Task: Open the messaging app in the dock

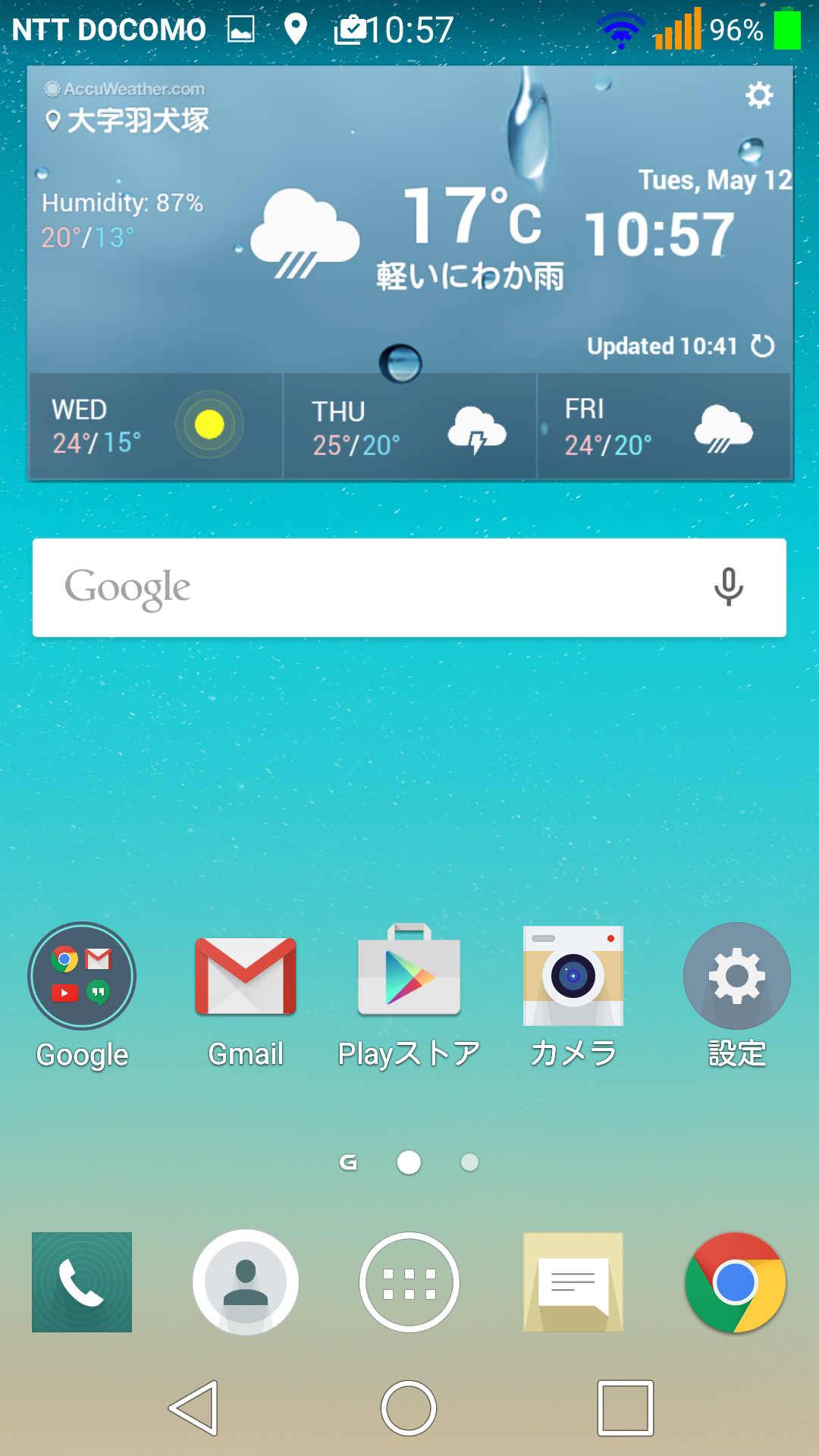Action: [573, 1282]
